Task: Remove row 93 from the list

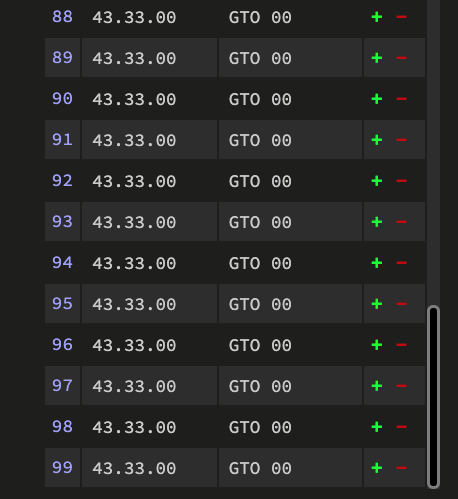Action: click(401, 222)
